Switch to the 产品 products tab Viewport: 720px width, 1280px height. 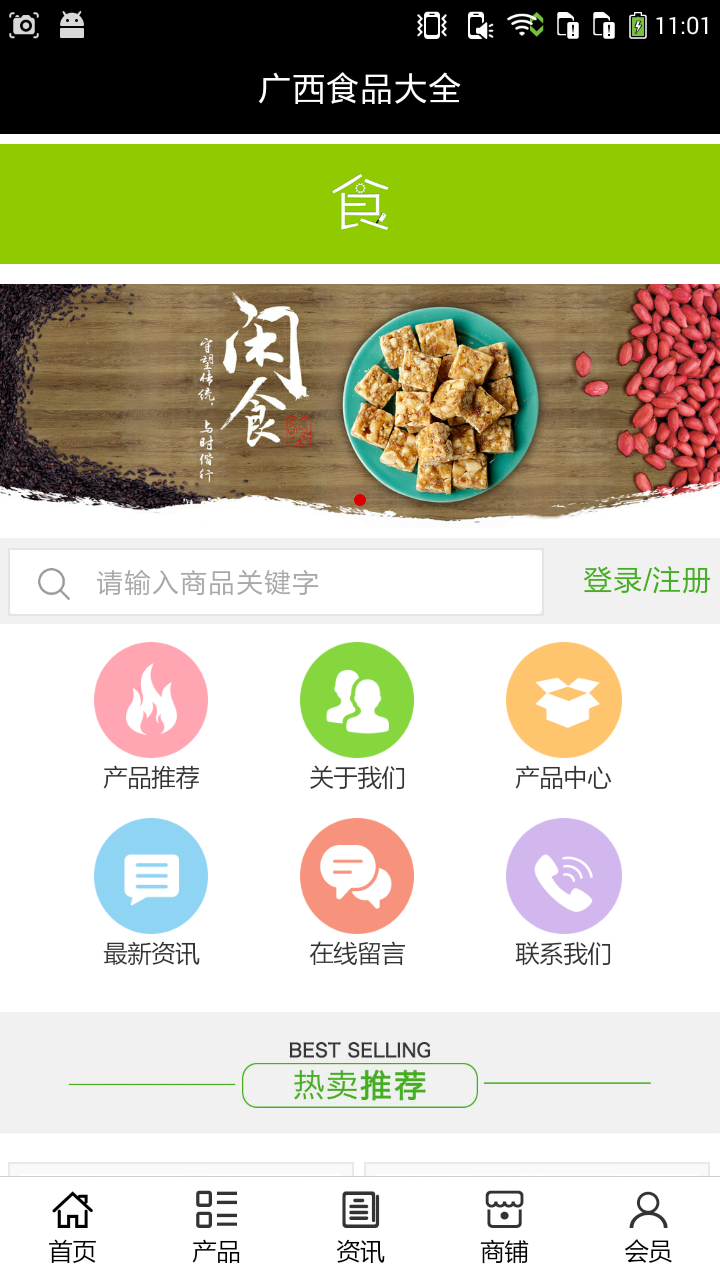pyautogui.click(x=216, y=1227)
